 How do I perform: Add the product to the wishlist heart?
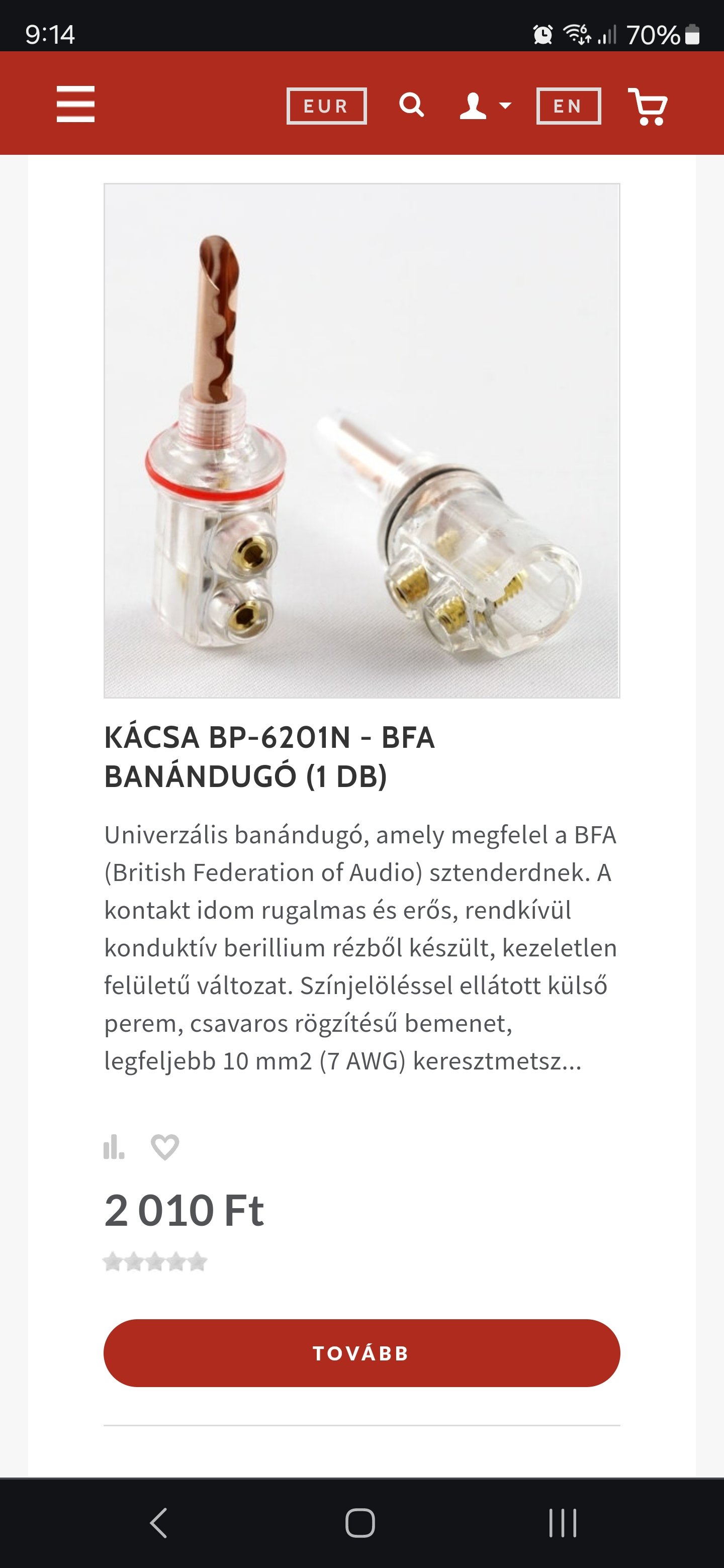click(164, 1147)
